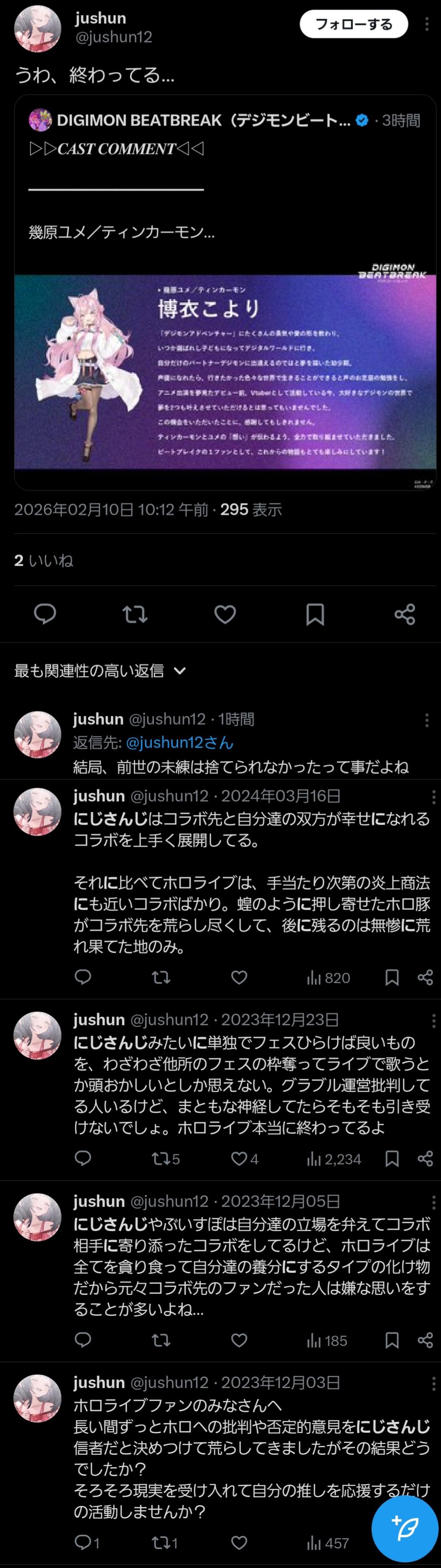Screen dimensions: 441x1568
Task: View jushun's profile picture at the top
Action: tap(38, 28)
